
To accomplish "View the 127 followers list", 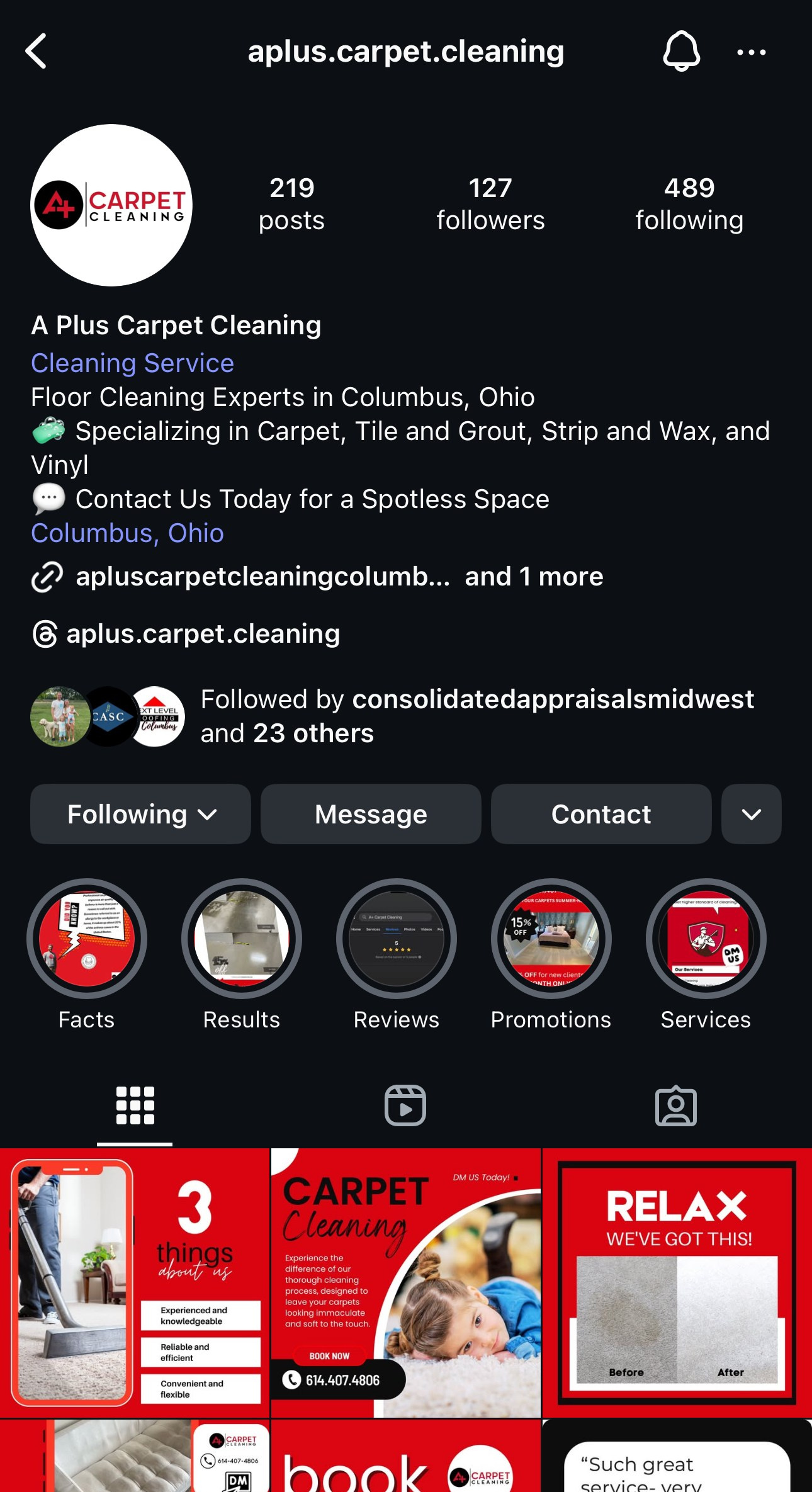I will [490, 204].
